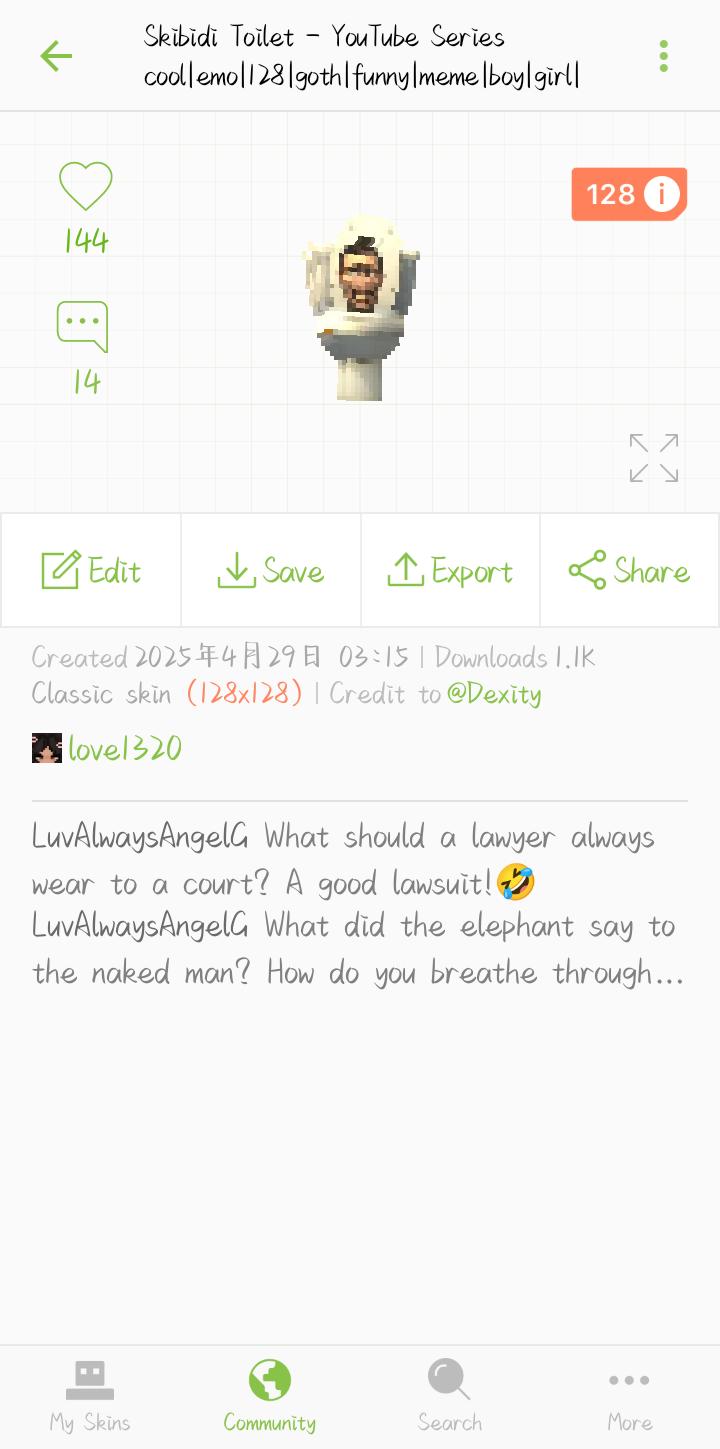Open the comments bubble

click(x=82, y=328)
